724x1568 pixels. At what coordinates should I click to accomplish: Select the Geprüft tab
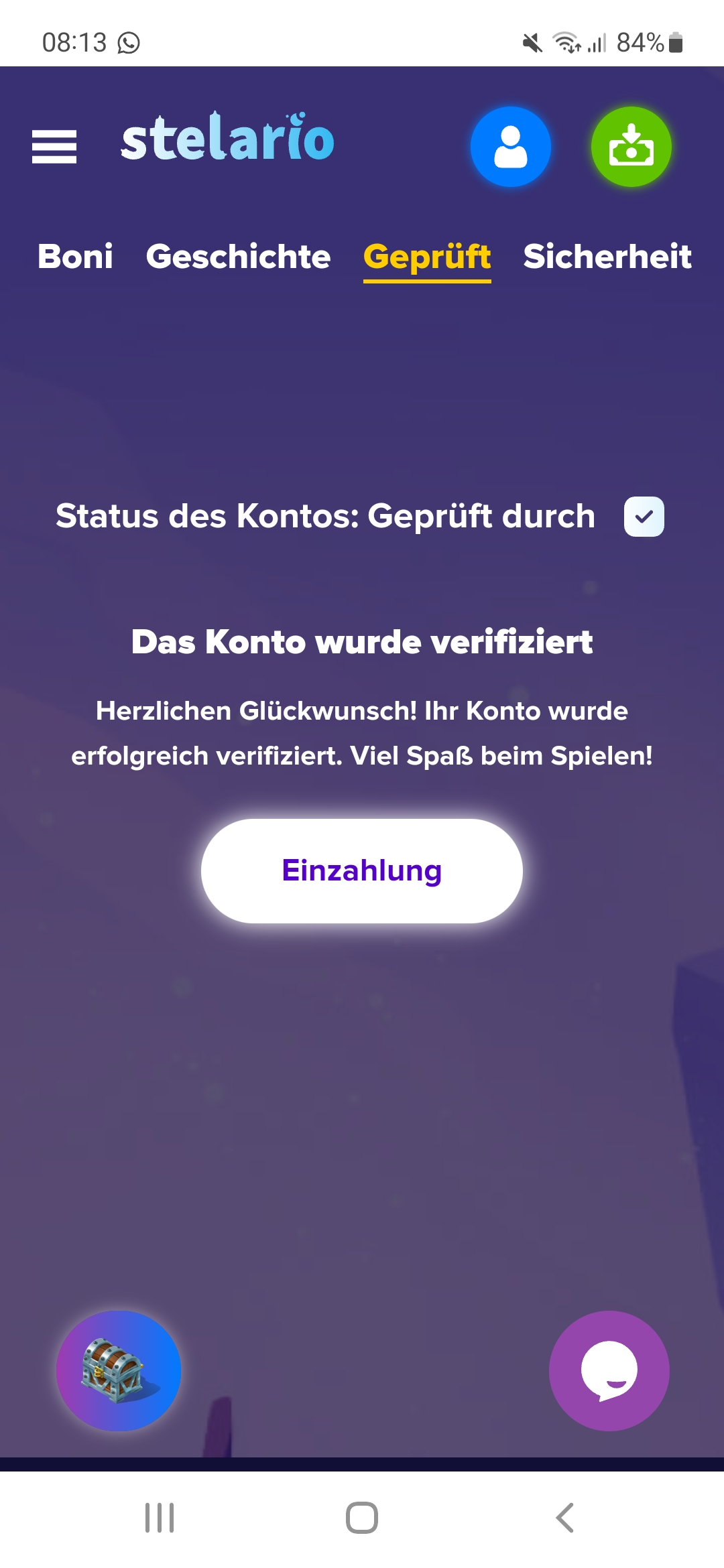427,257
